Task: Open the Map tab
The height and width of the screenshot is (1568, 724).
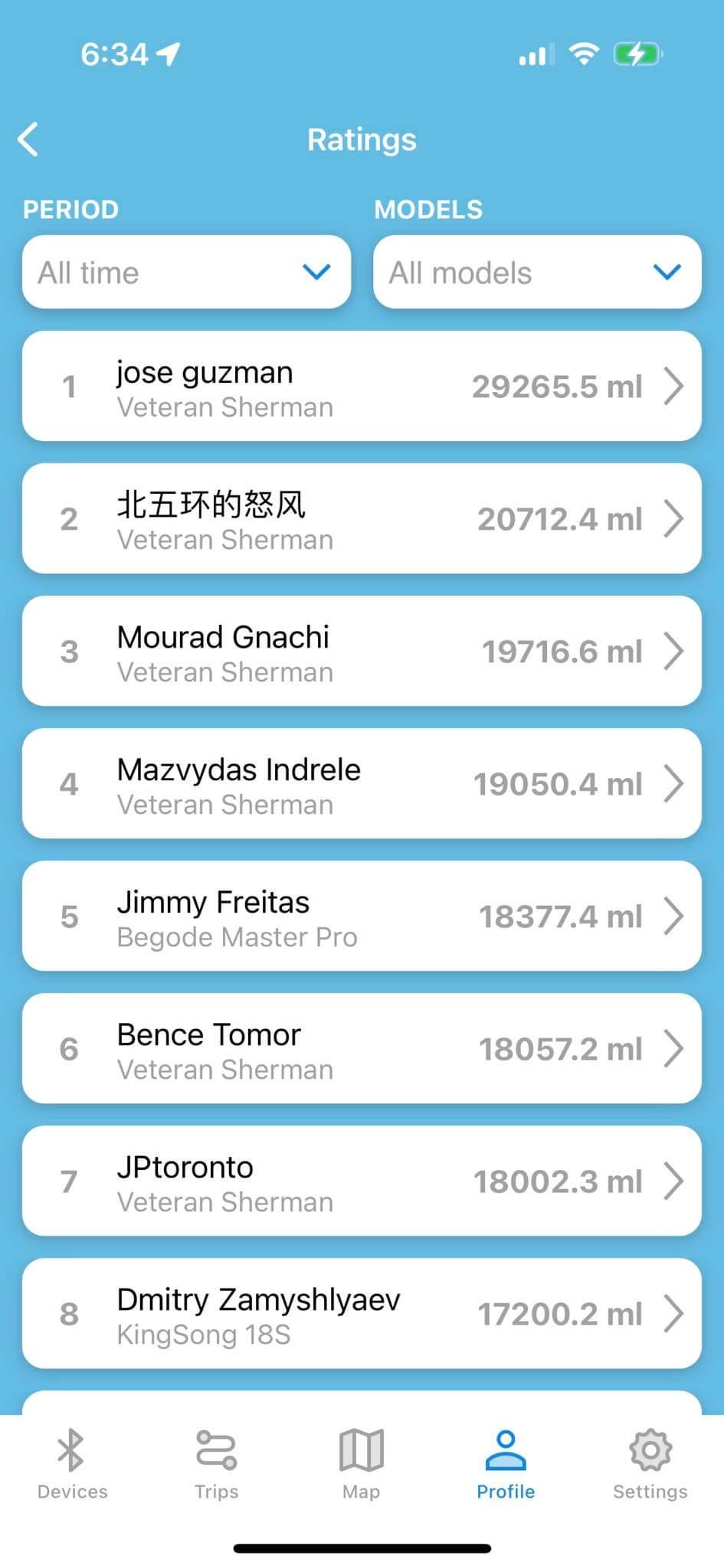Action: 361,1464
